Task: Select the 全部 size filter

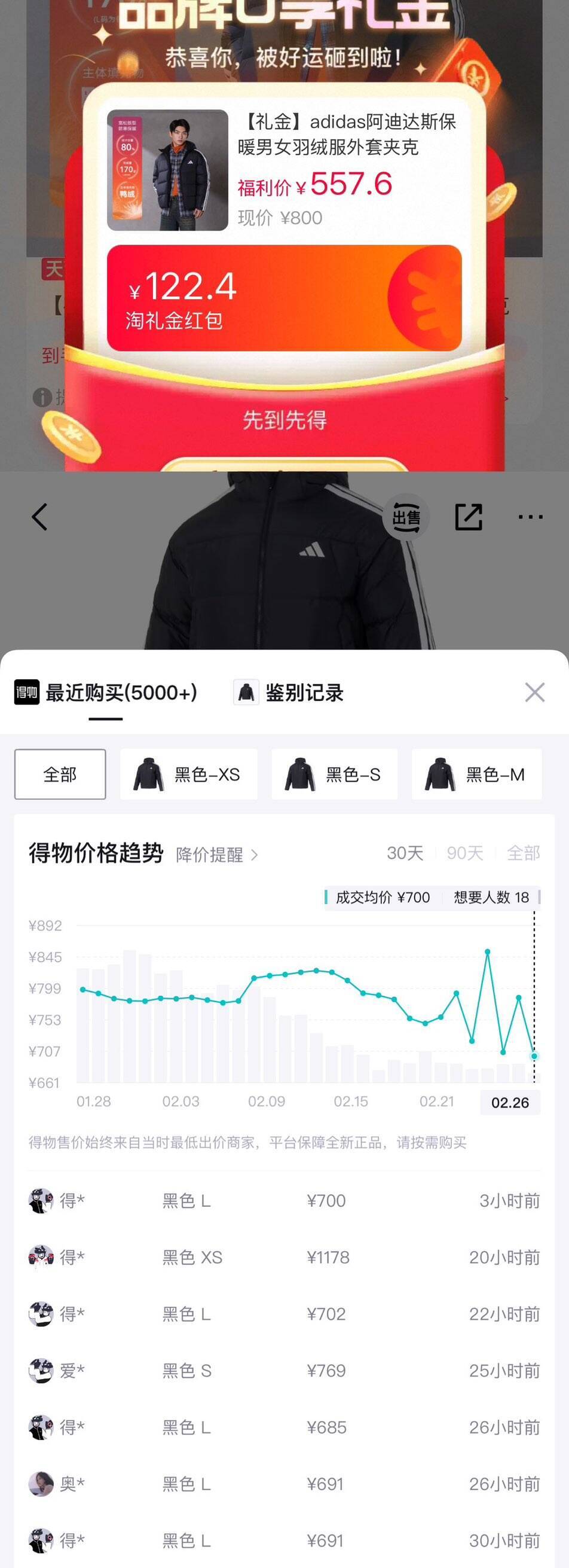Action: pos(60,774)
